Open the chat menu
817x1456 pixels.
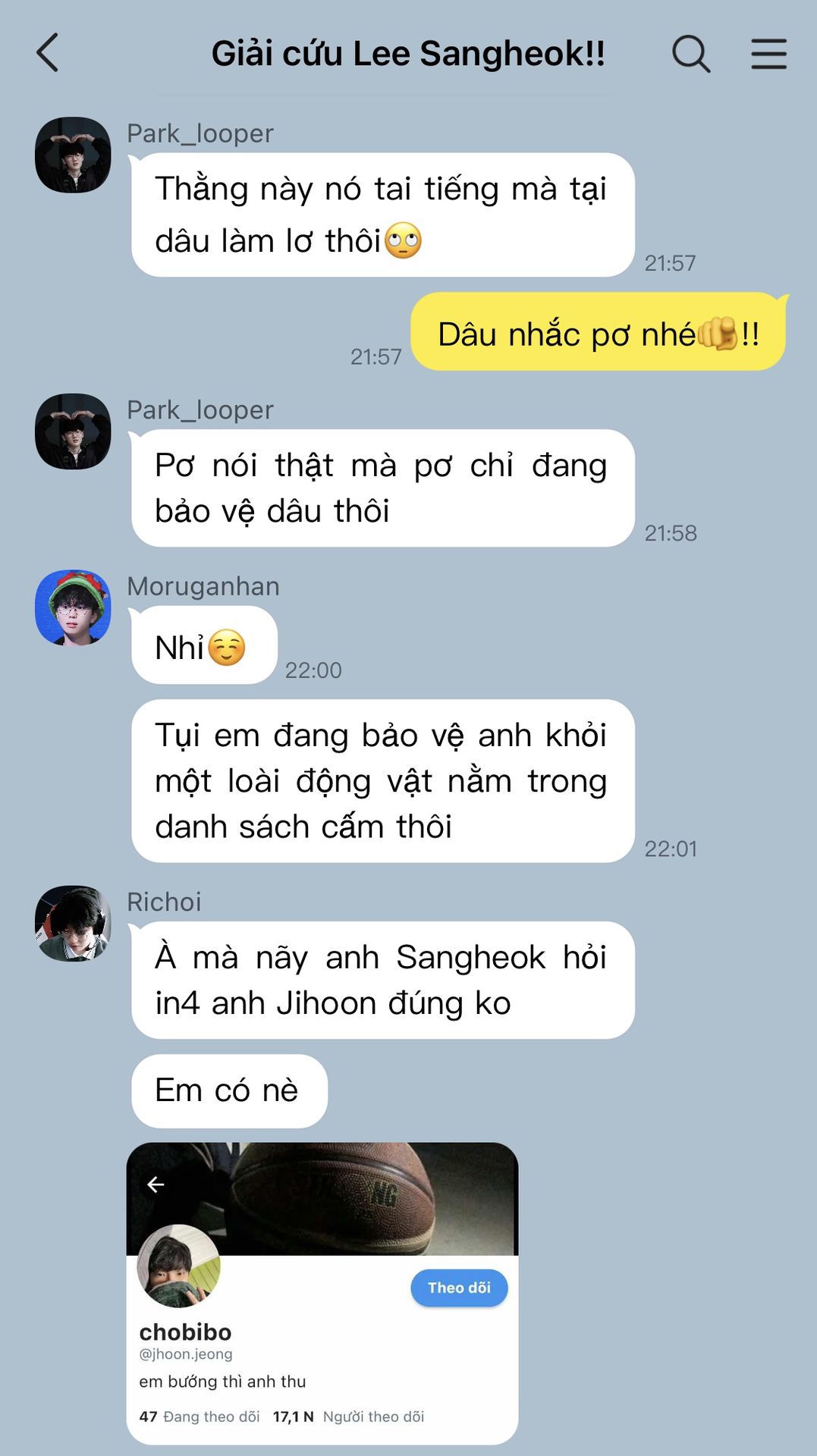pos(768,54)
